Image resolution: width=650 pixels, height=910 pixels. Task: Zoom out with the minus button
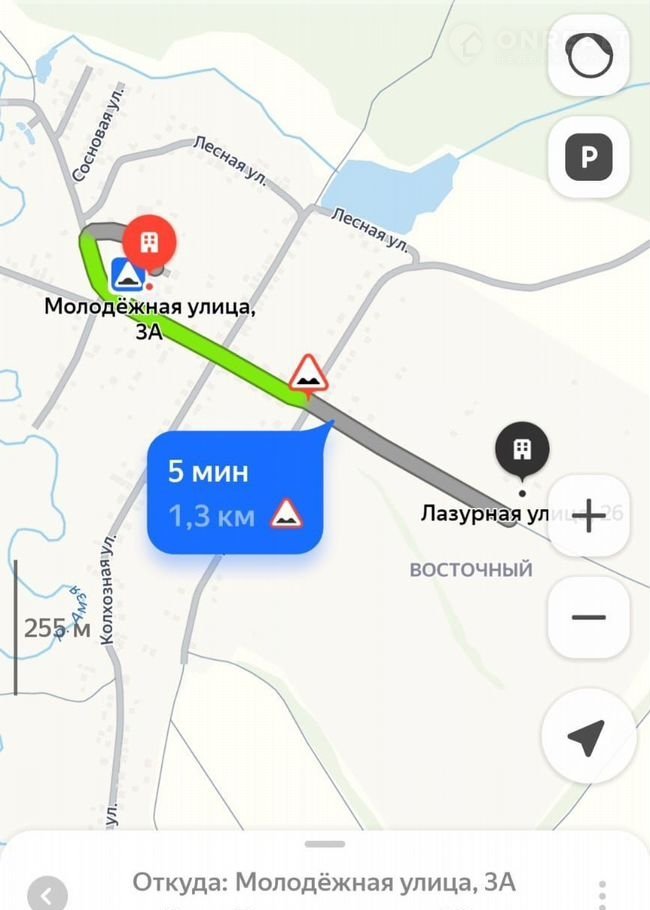588,617
